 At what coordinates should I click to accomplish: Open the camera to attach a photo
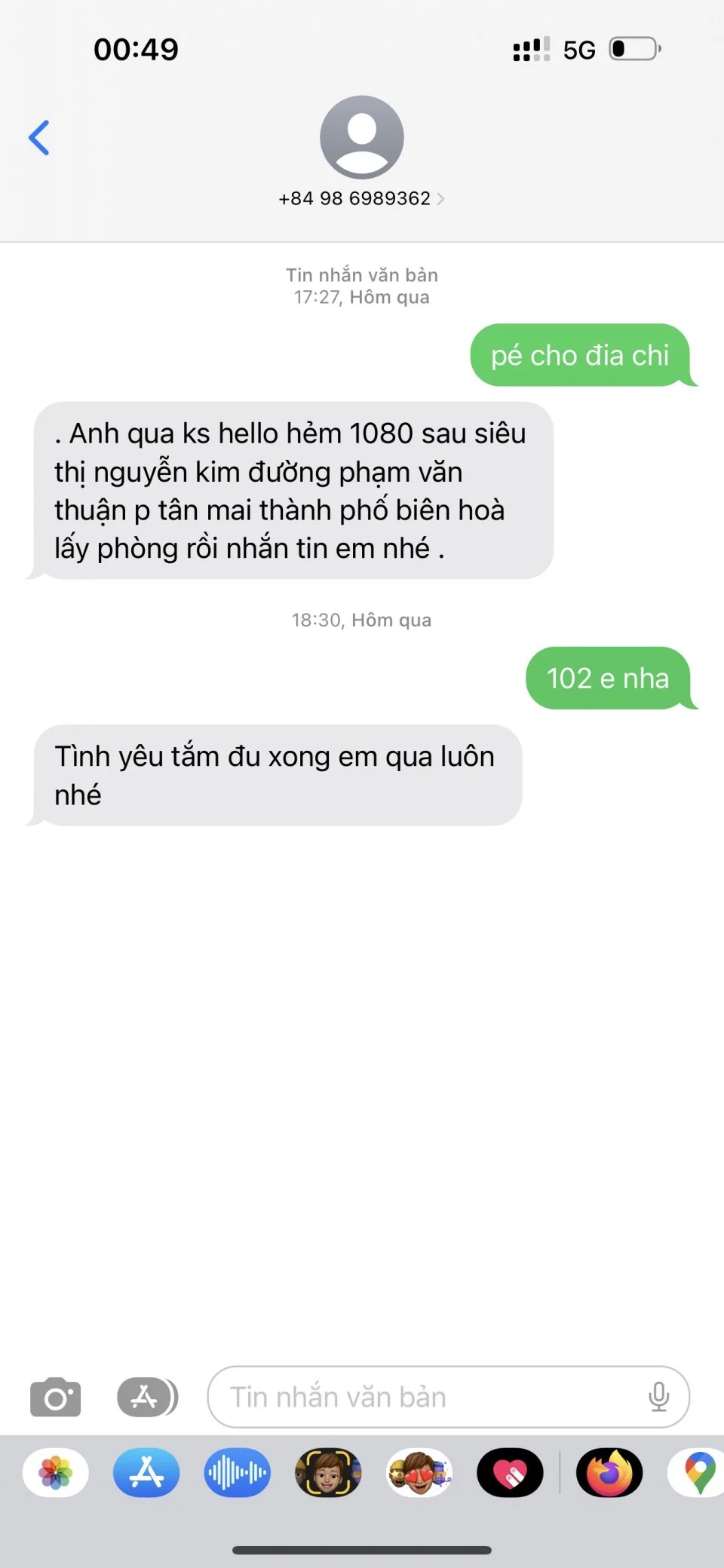click(55, 1397)
